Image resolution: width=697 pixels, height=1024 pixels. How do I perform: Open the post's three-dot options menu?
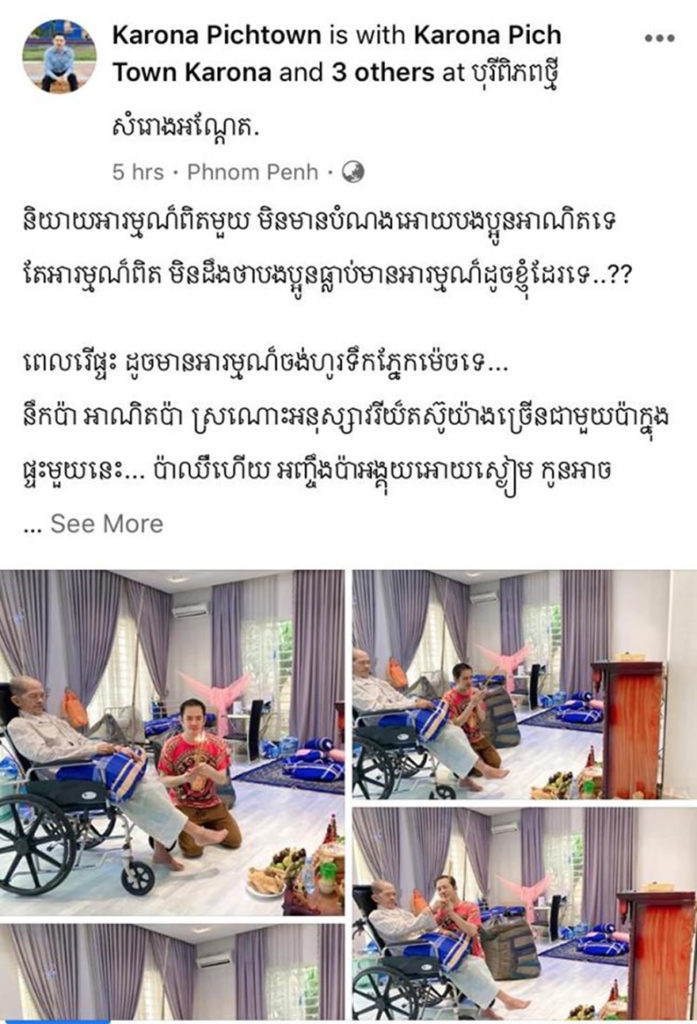click(x=659, y=38)
